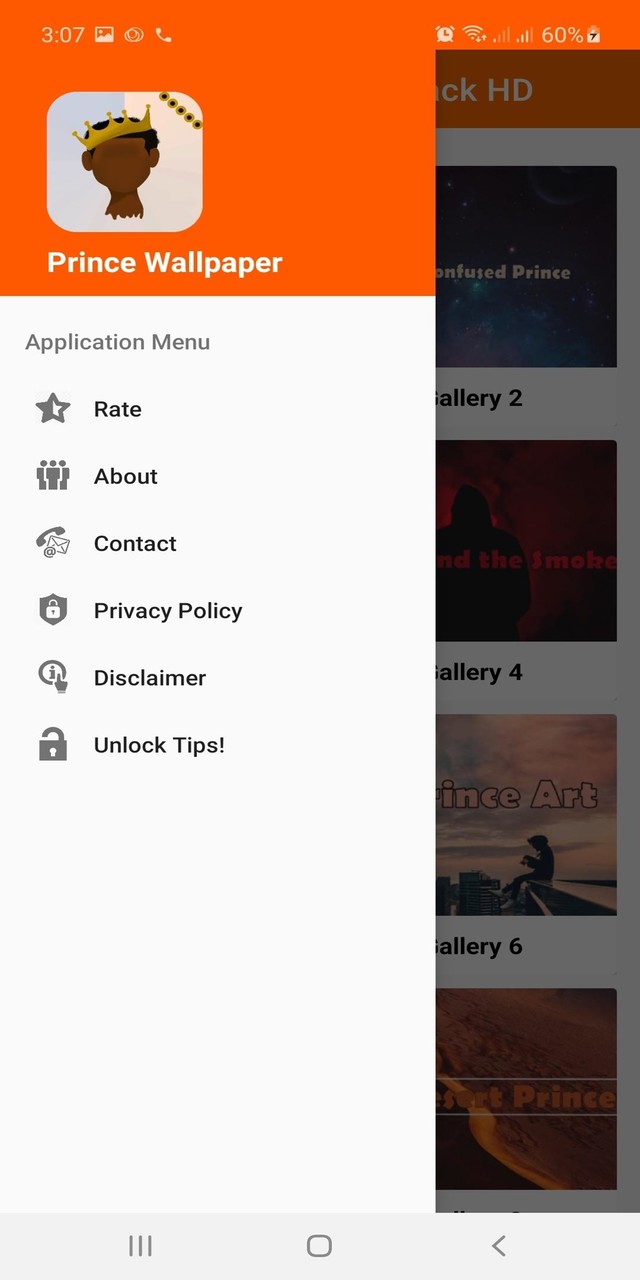Open the Disclaimer entry
The image size is (640, 1280).
point(149,677)
